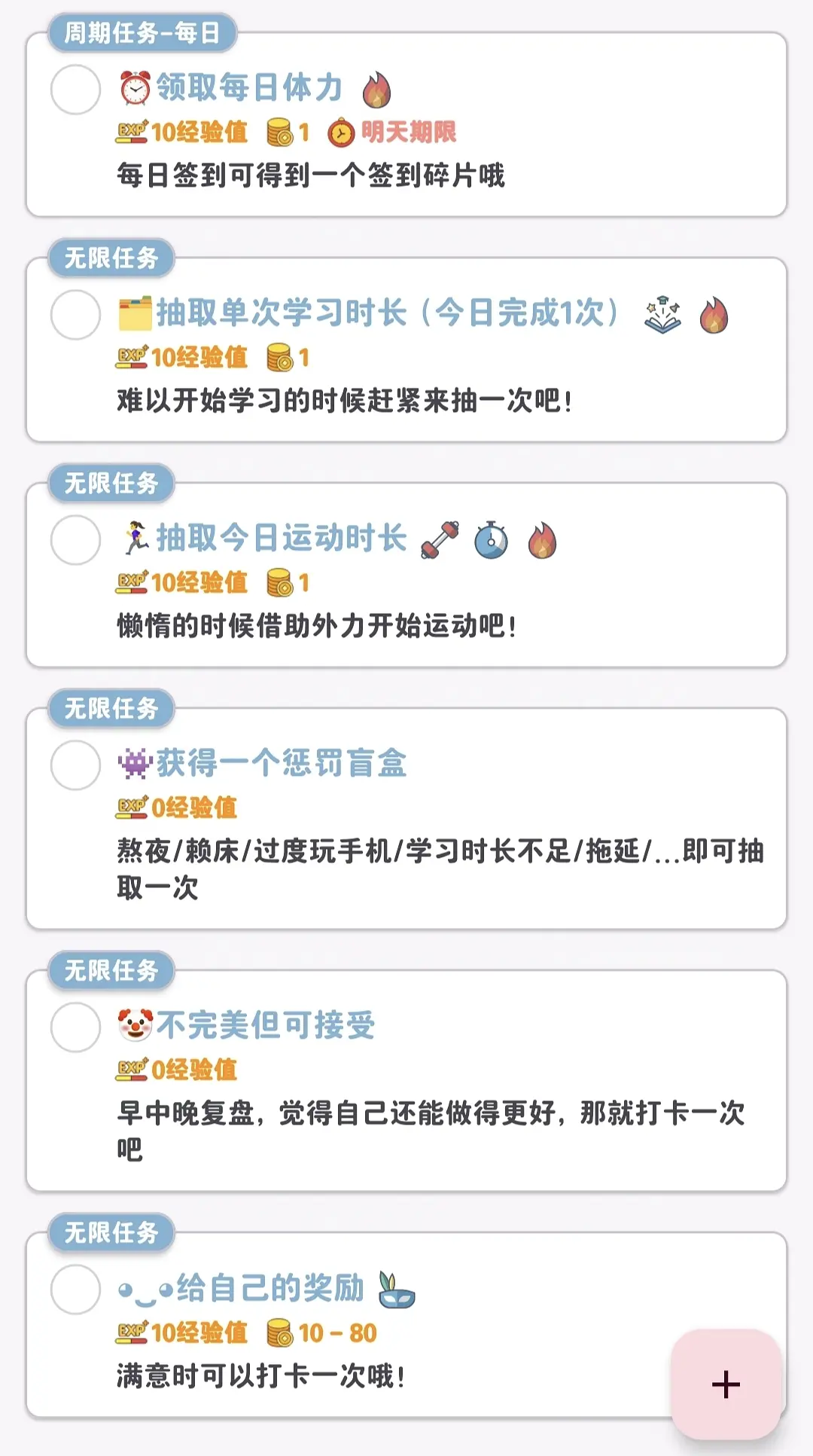Viewport: 813px width, 1456px height.
Task: Tick the 获得一个惩罚盲盒 checkbox
Action: 75,765
